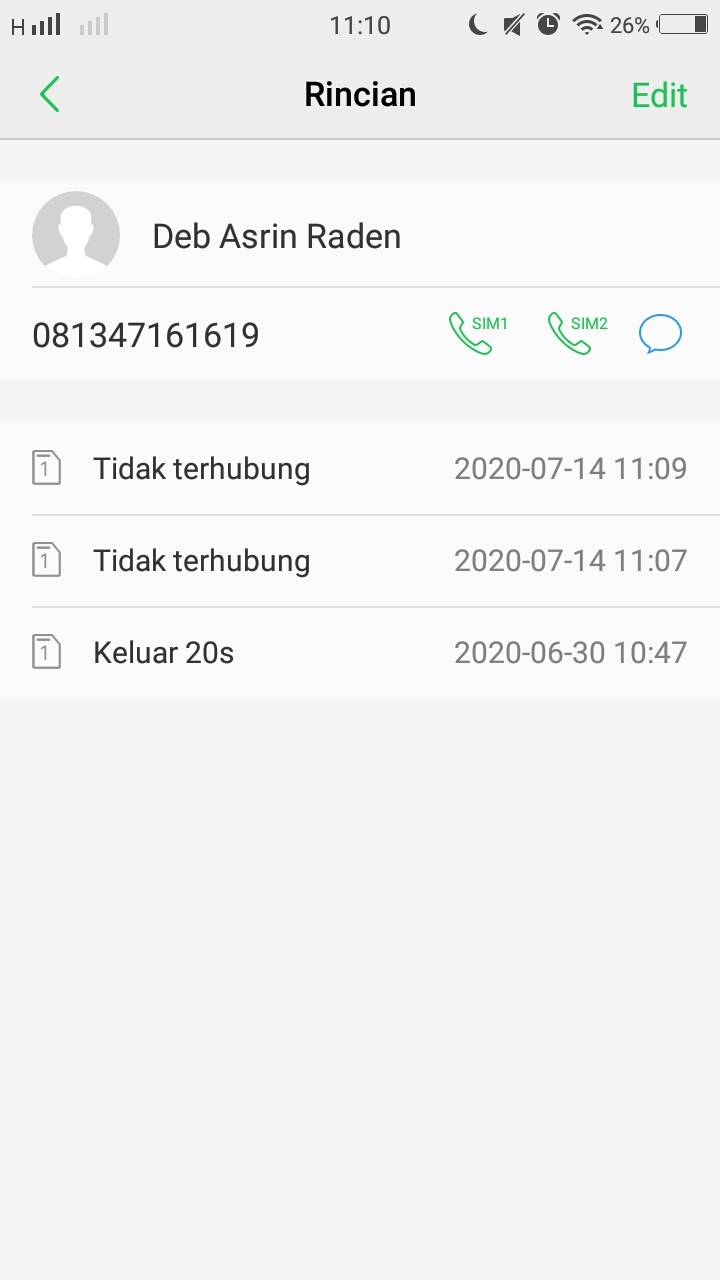
Task: Open the Tidak terhubung entry from 11:07
Action: click(360, 560)
